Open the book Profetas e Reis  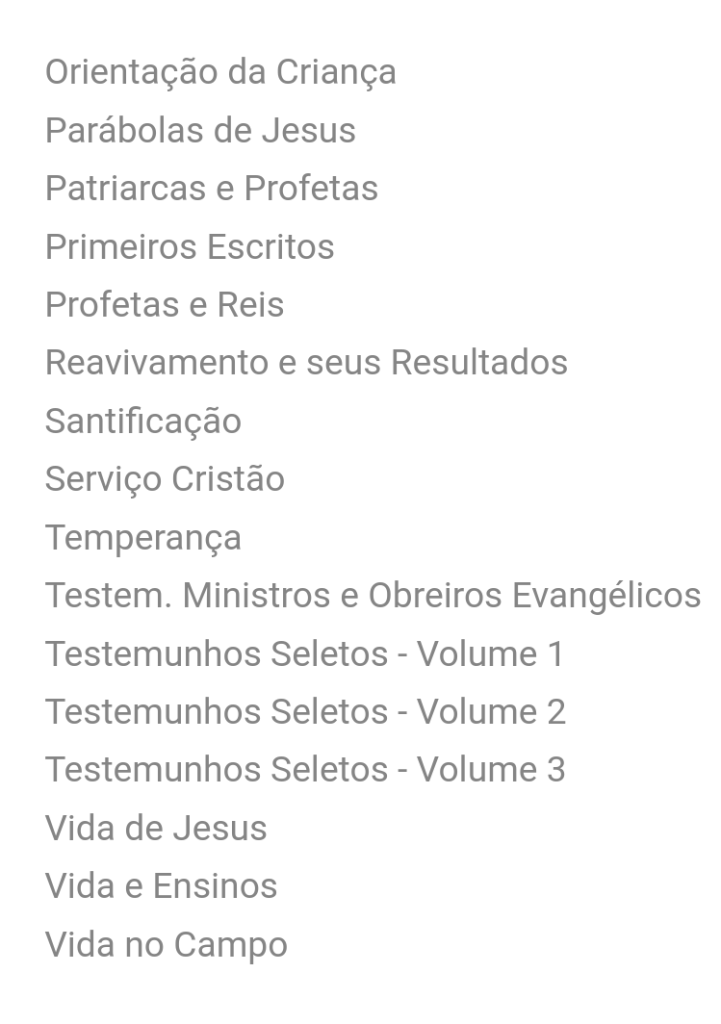[165, 305]
